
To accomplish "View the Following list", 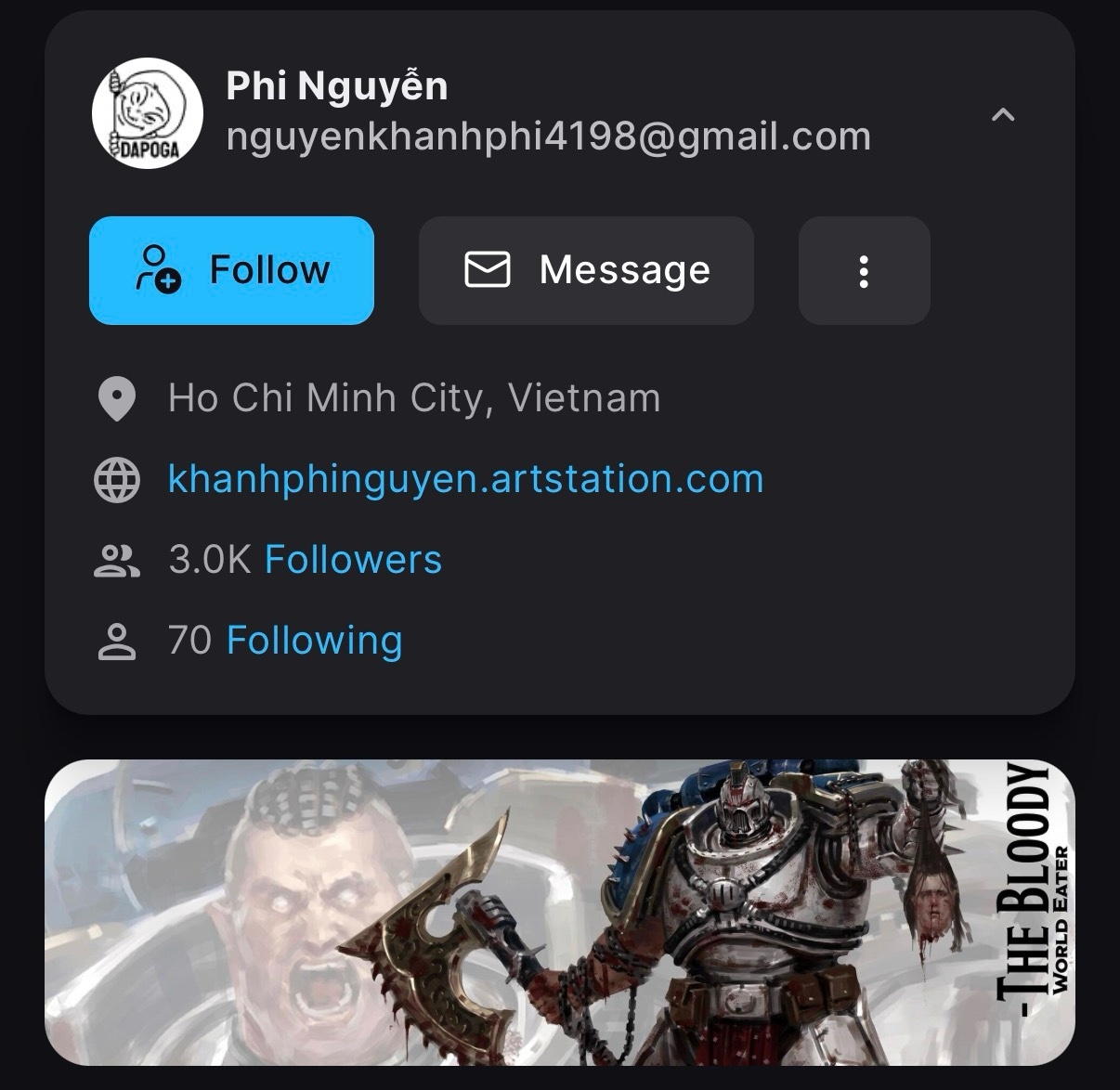I will (314, 641).
